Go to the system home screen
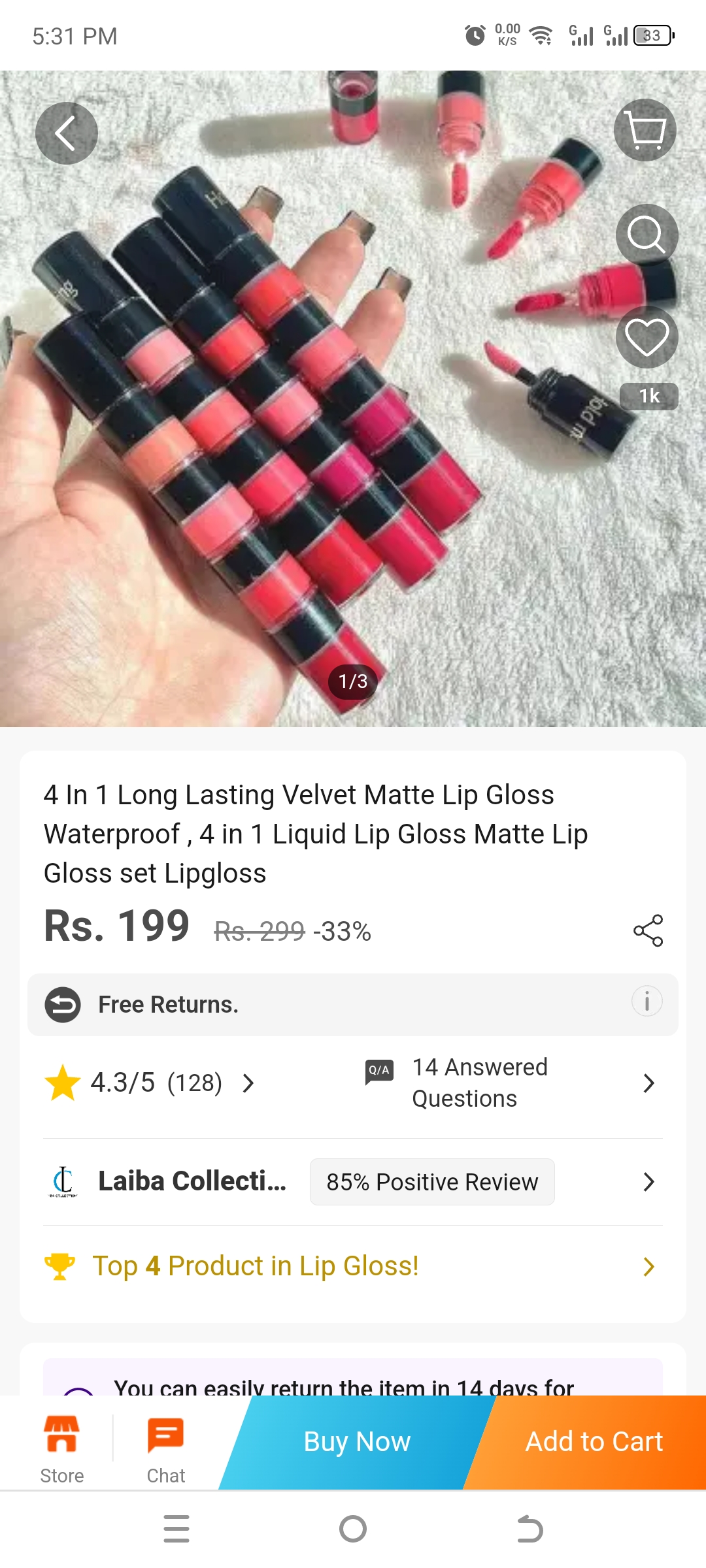This screenshot has width=706, height=1568. (353, 1529)
